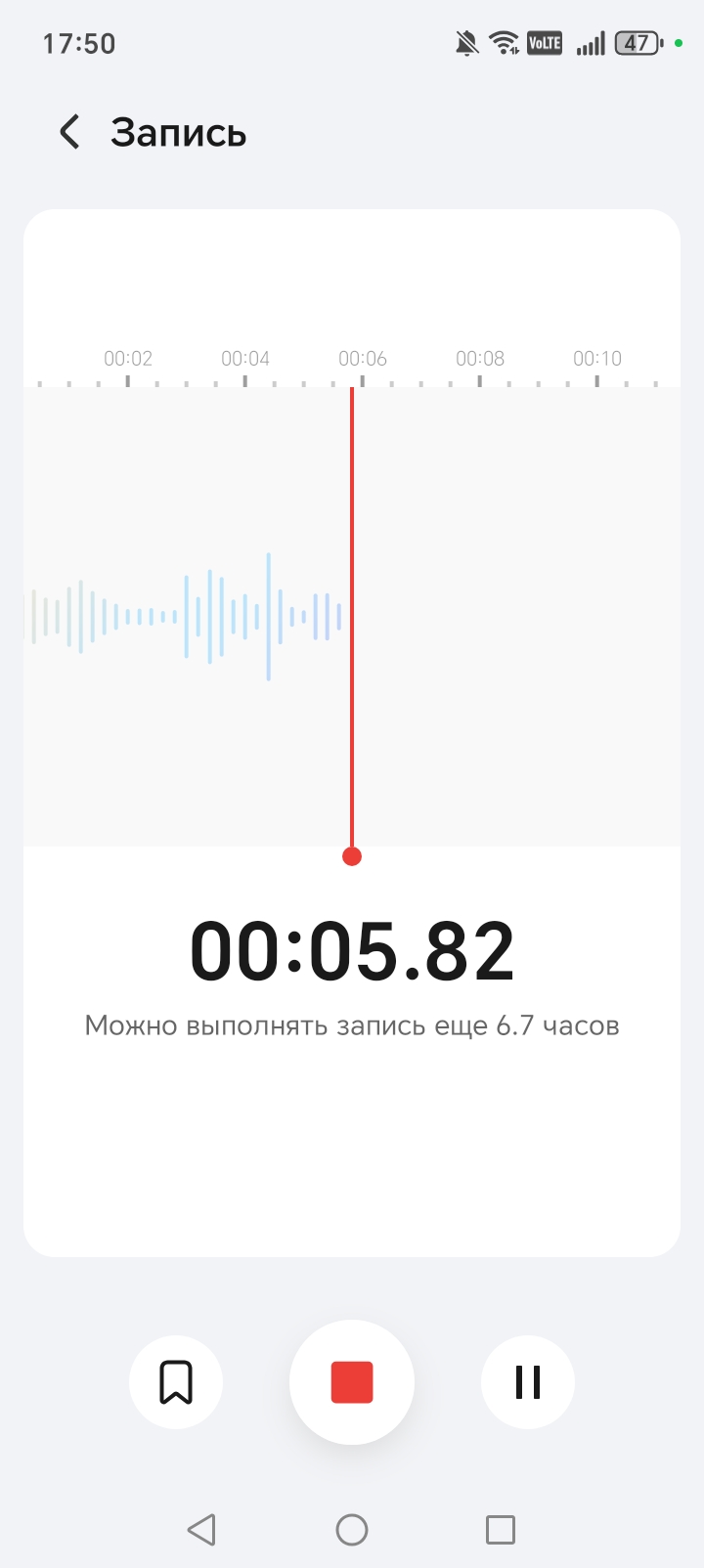704x1568 pixels.
Task: Pause the ongoing recording
Action: coord(528,1382)
